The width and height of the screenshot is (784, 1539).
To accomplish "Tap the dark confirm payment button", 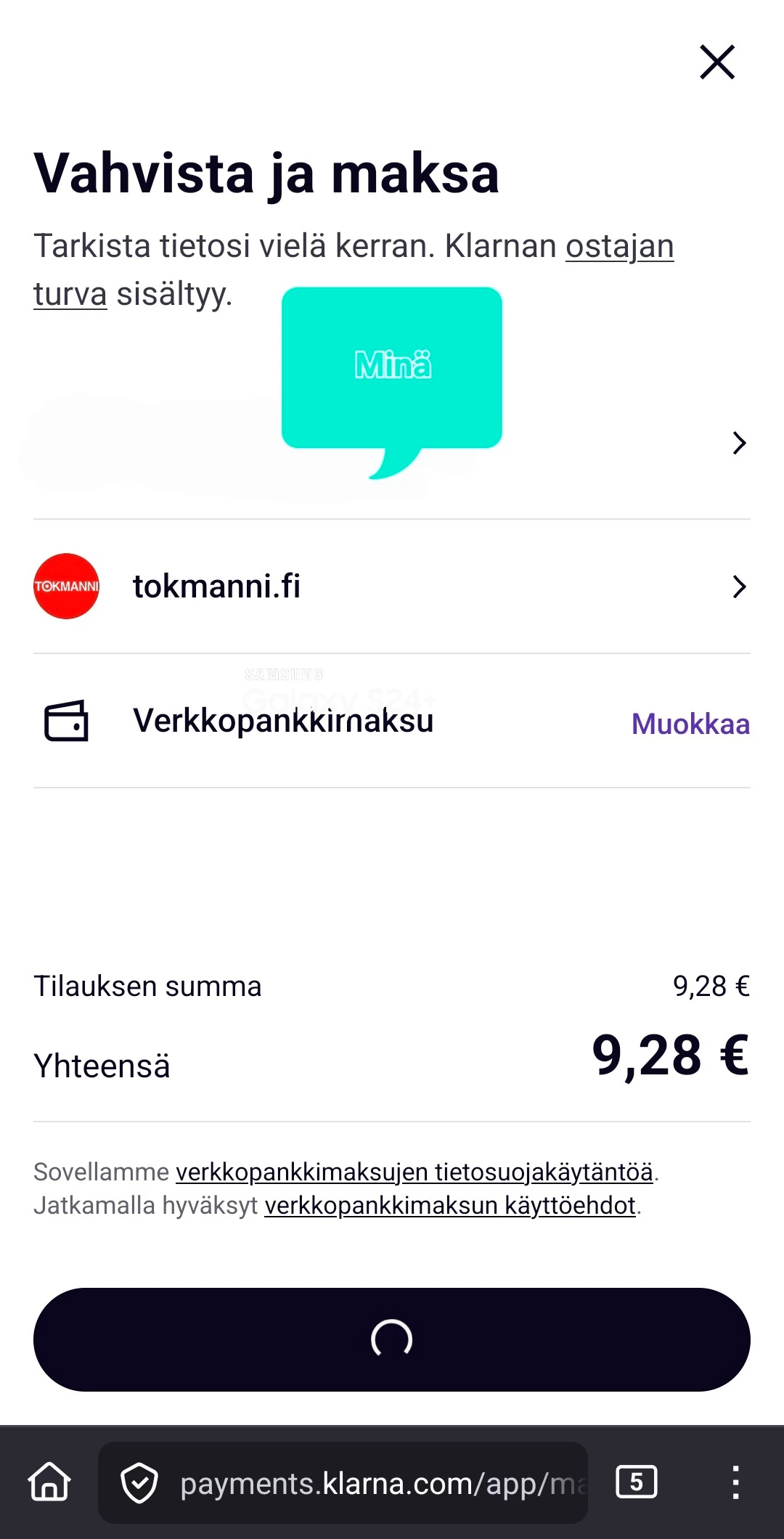I will tap(392, 1339).
